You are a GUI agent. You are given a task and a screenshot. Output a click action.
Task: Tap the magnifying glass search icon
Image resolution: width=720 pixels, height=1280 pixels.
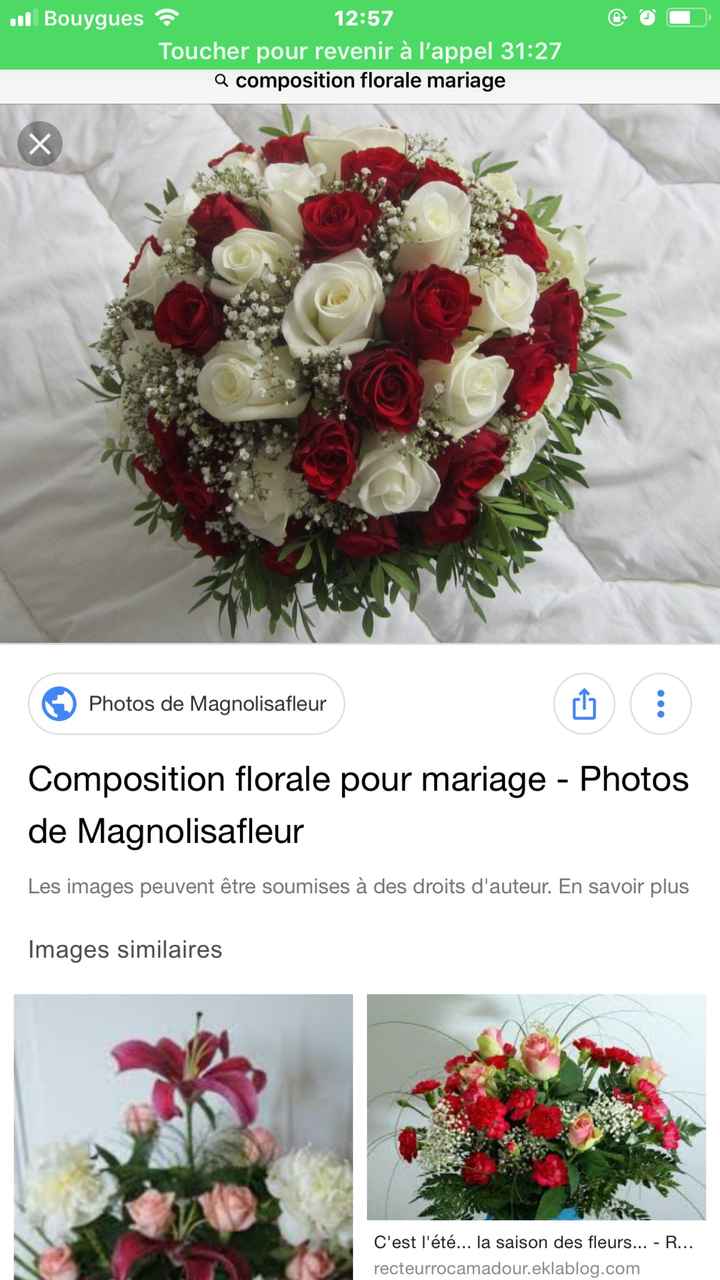222,81
